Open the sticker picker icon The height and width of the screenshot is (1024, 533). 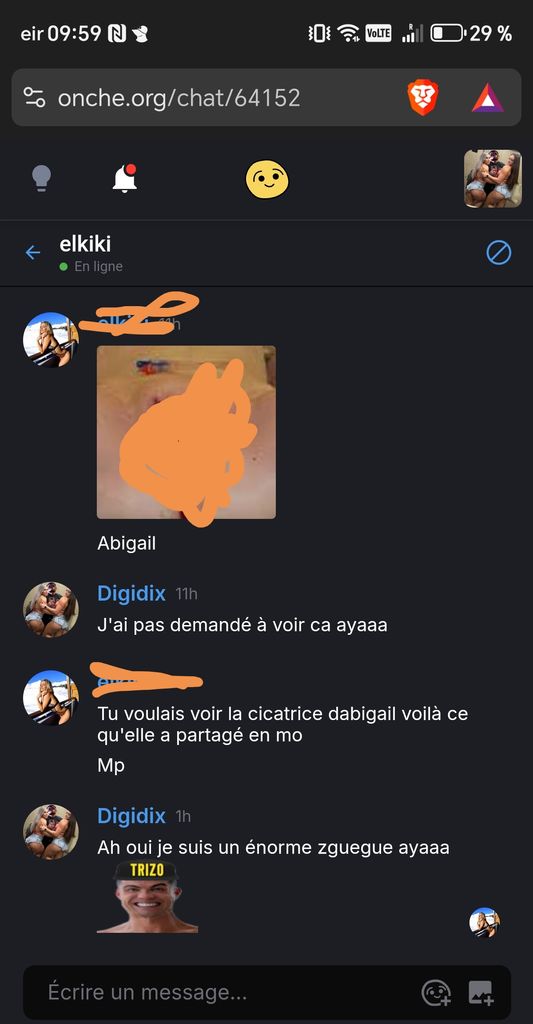pos(436,993)
